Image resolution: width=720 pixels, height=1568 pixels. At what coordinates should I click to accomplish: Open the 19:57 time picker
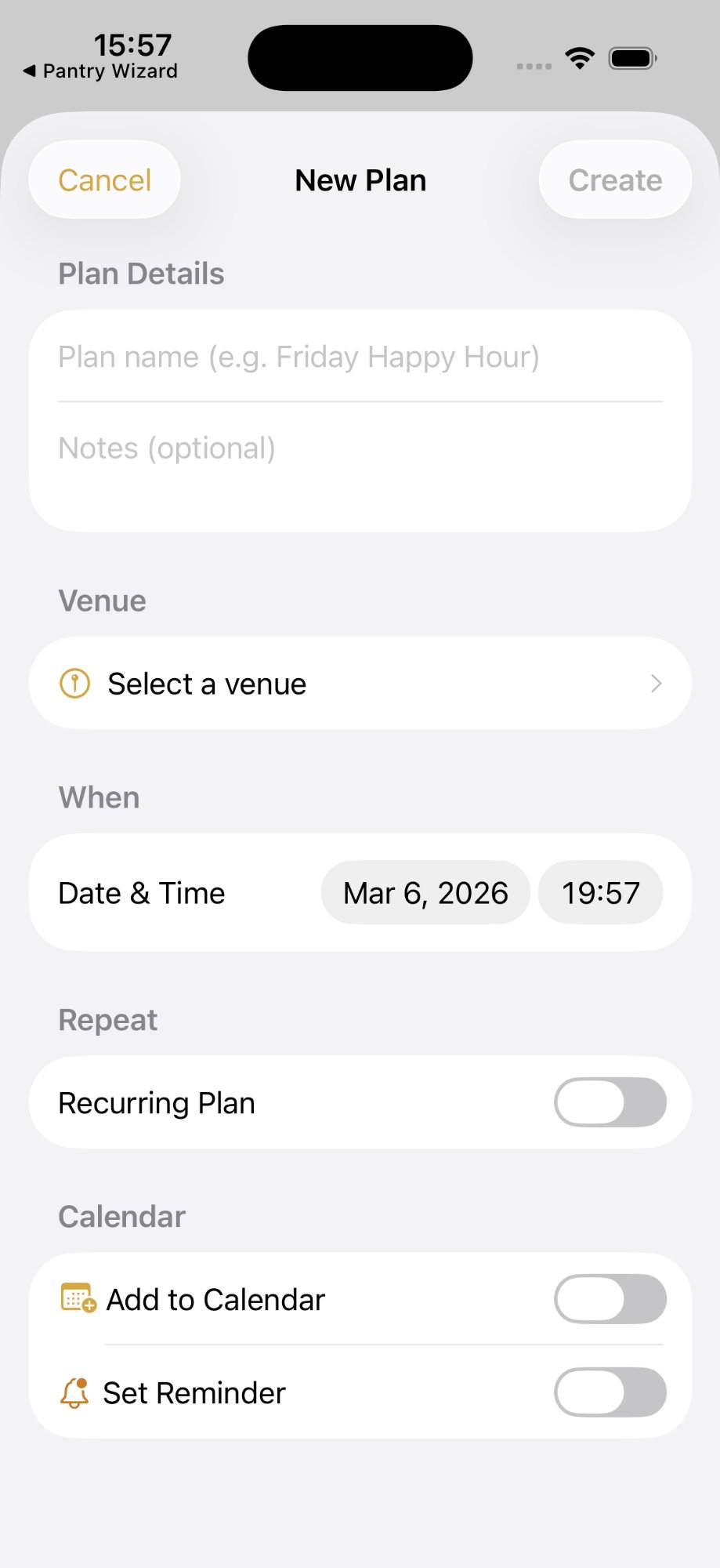click(x=599, y=892)
